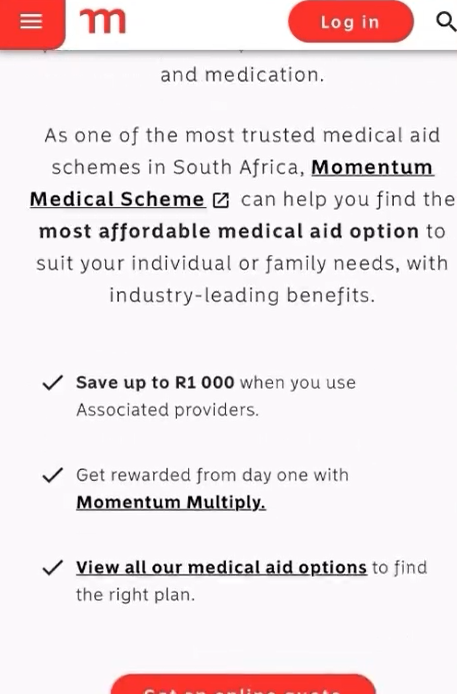Open the search icon

tap(446, 21)
